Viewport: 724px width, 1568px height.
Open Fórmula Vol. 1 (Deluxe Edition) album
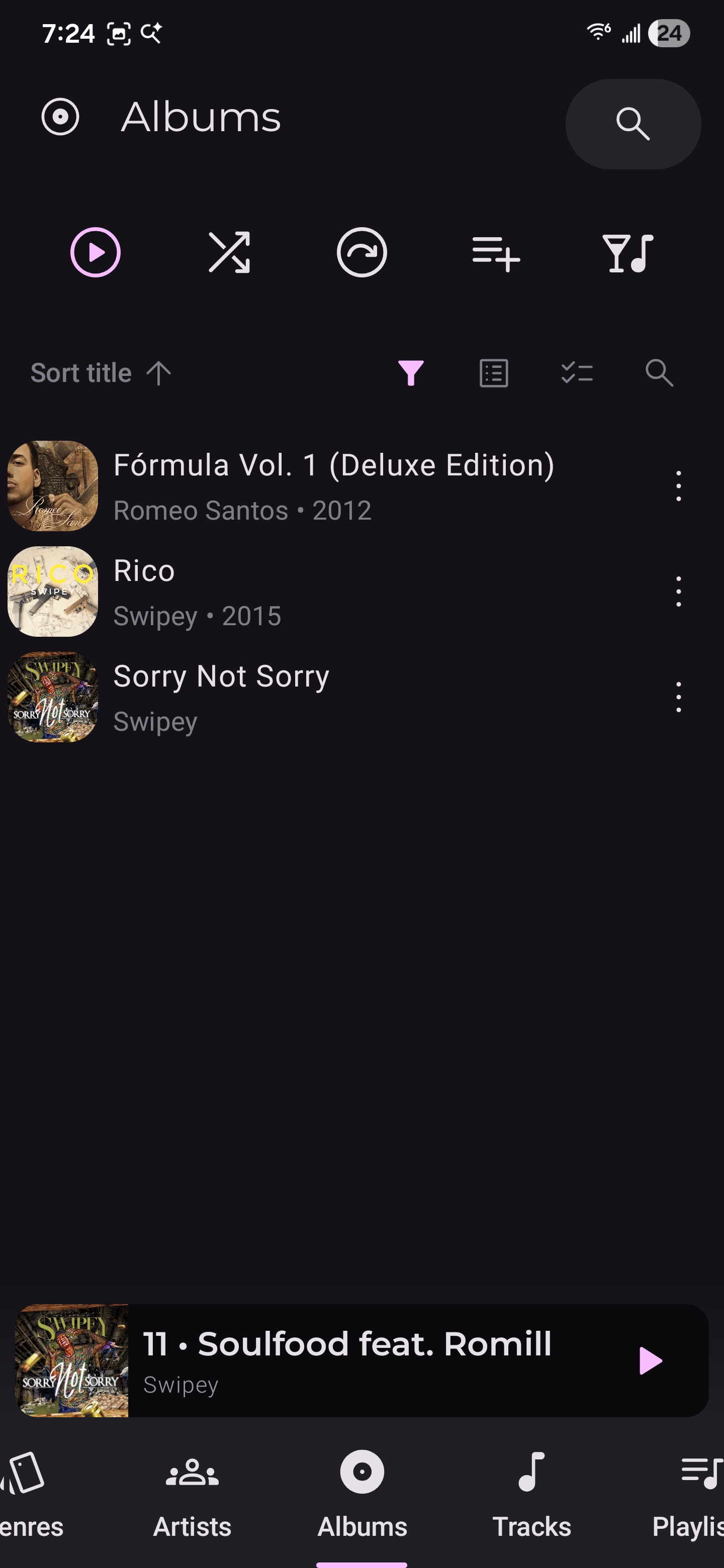[334, 486]
